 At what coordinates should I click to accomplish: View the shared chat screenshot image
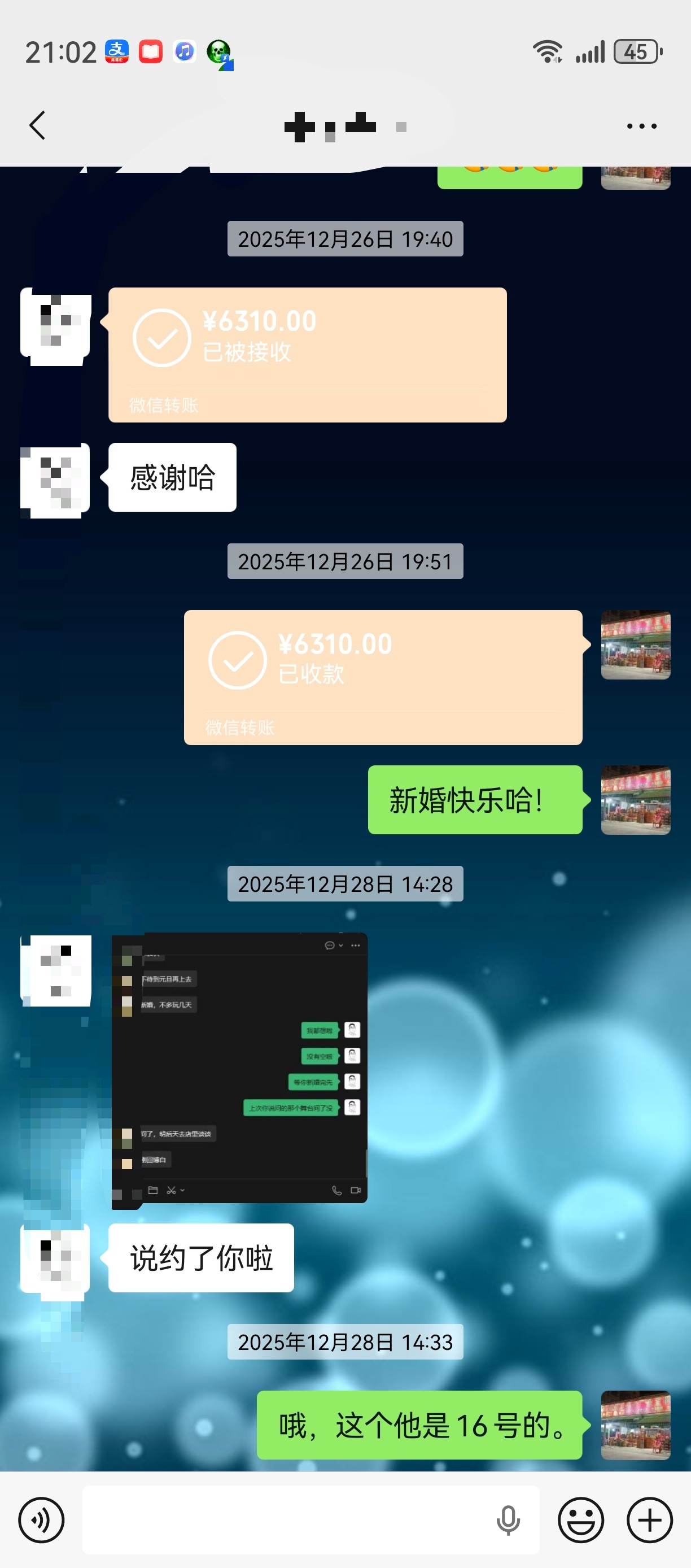[239, 1067]
